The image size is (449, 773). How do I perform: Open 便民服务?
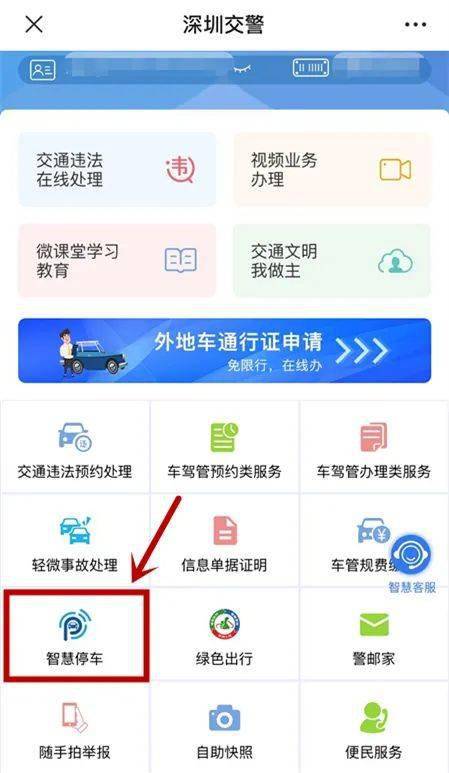[x=374, y=728]
